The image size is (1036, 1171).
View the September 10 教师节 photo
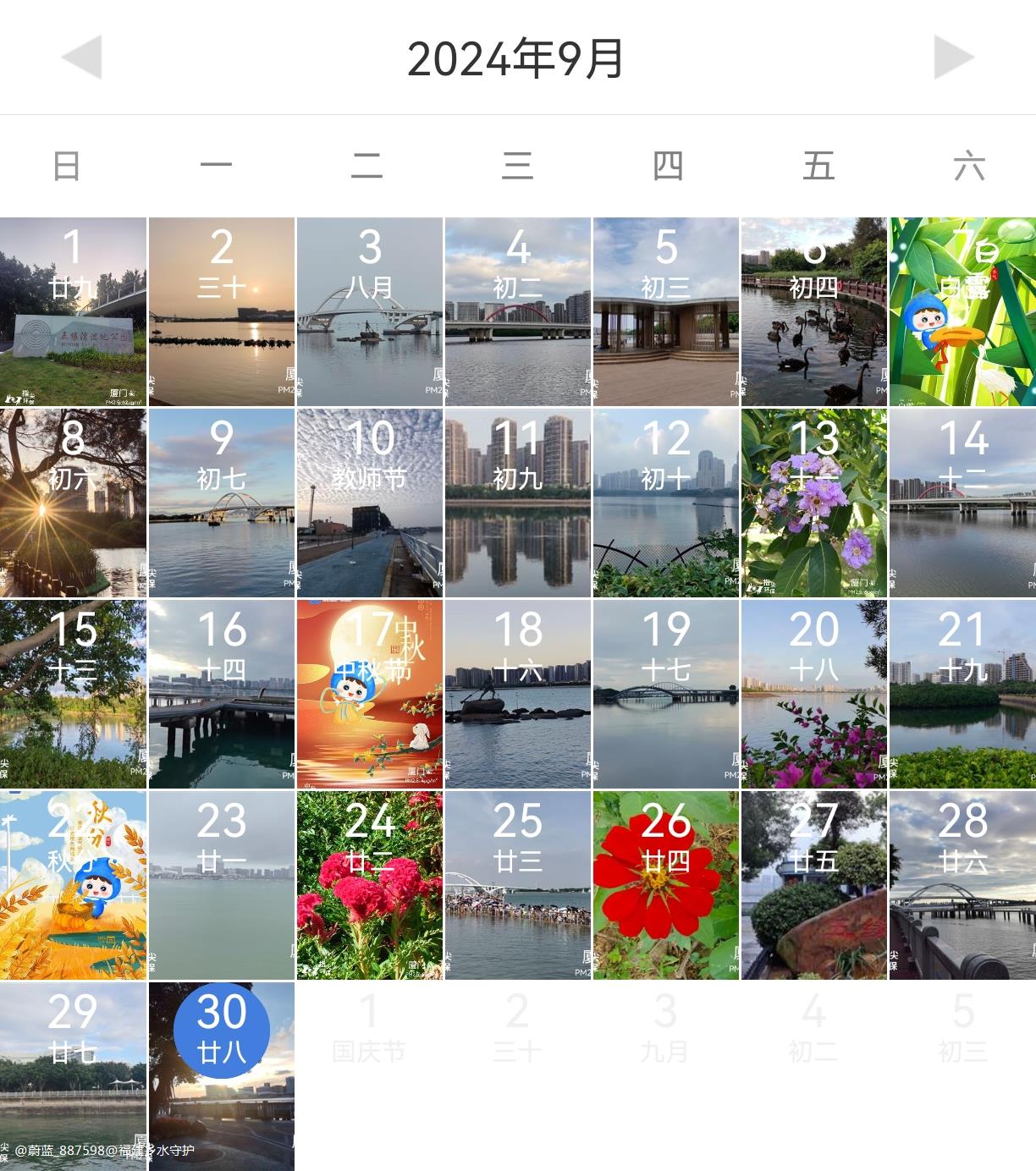click(370, 503)
